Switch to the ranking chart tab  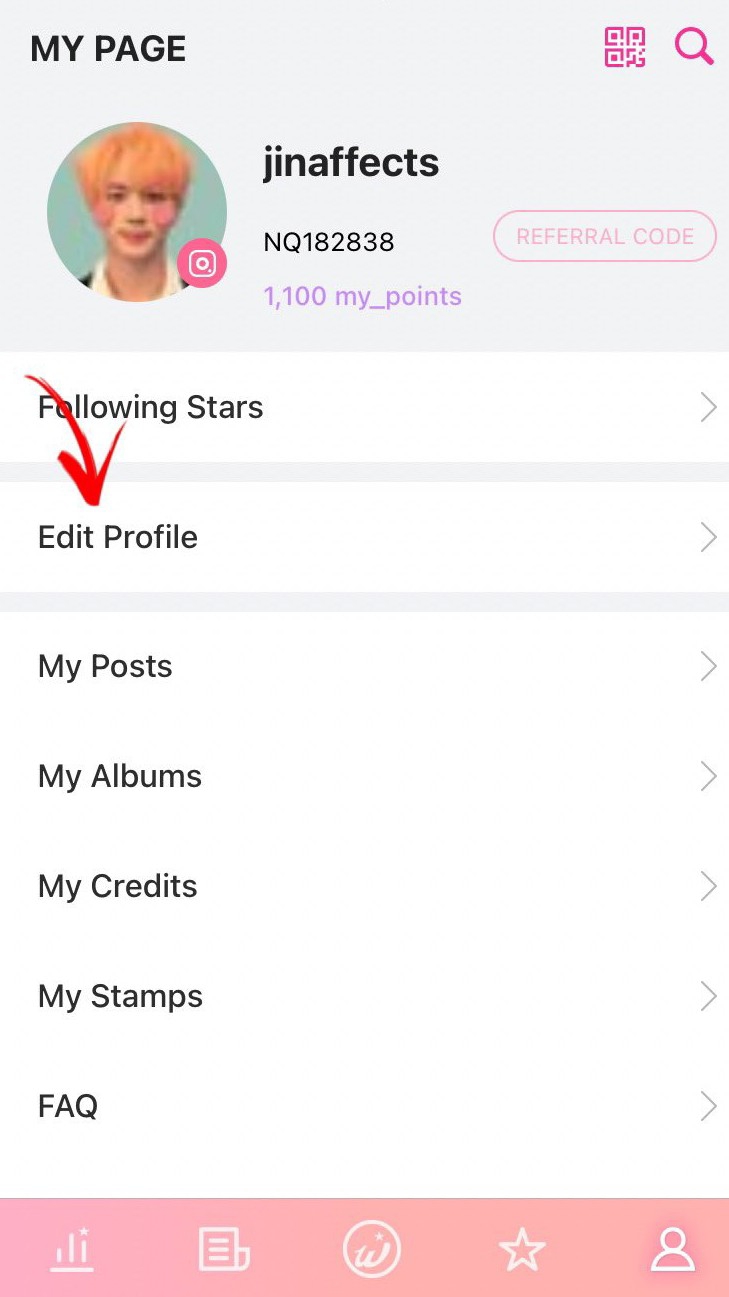point(72,1249)
